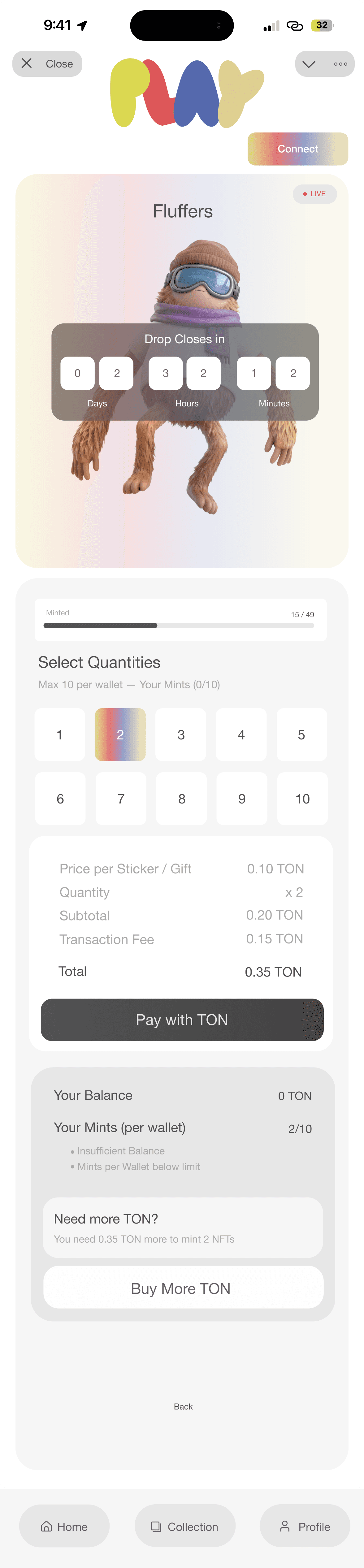364x1568 pixels.
Task: Switch to the Home tab
Action: tap(64, 1527)
